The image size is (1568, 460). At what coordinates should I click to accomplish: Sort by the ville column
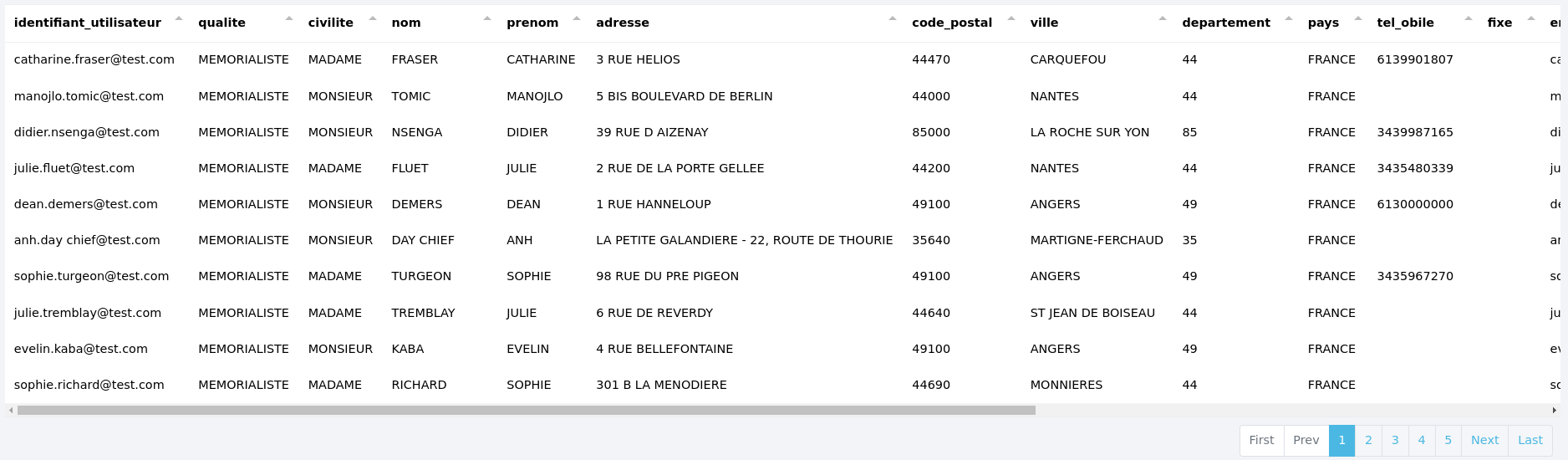1044,23
